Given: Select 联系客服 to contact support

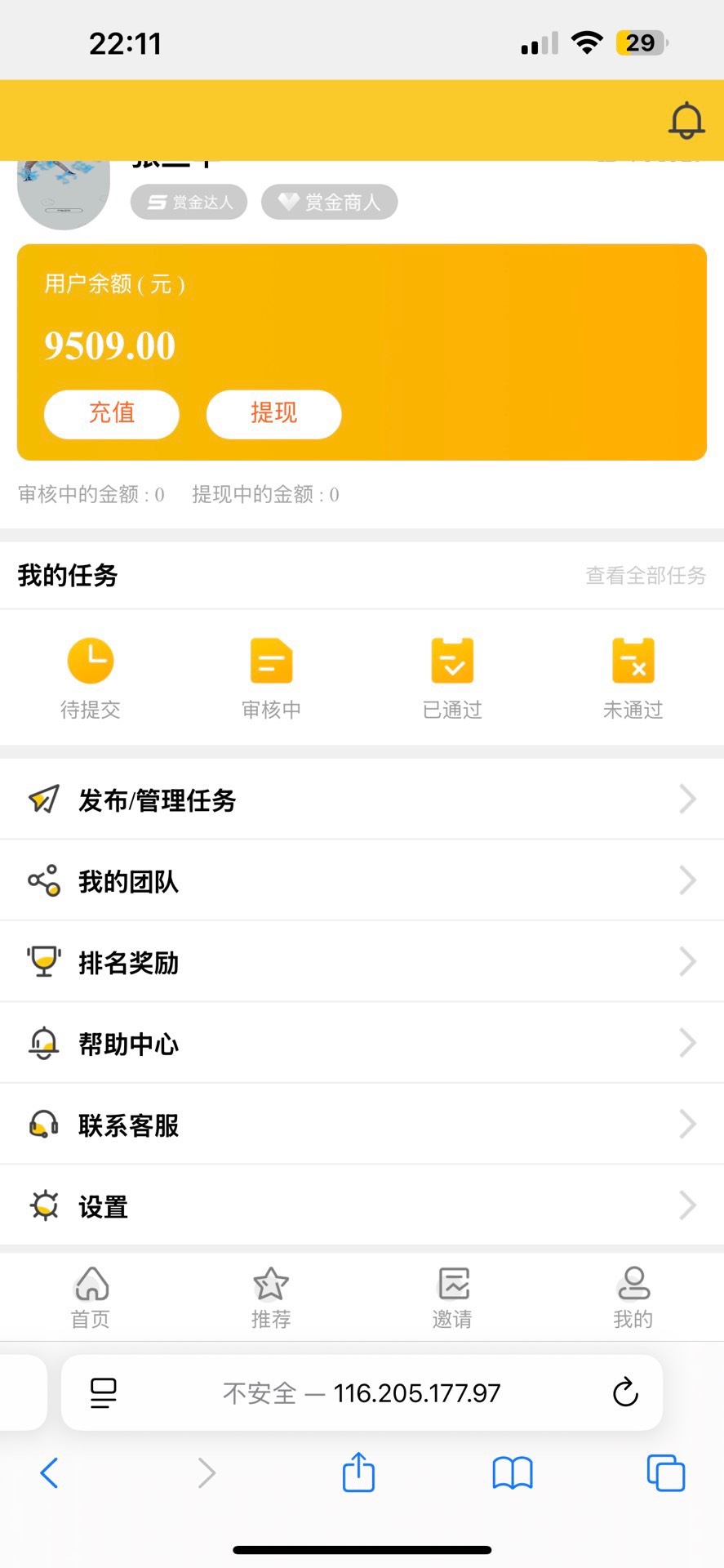Looking at the screenshot, I should (362, 1125).
